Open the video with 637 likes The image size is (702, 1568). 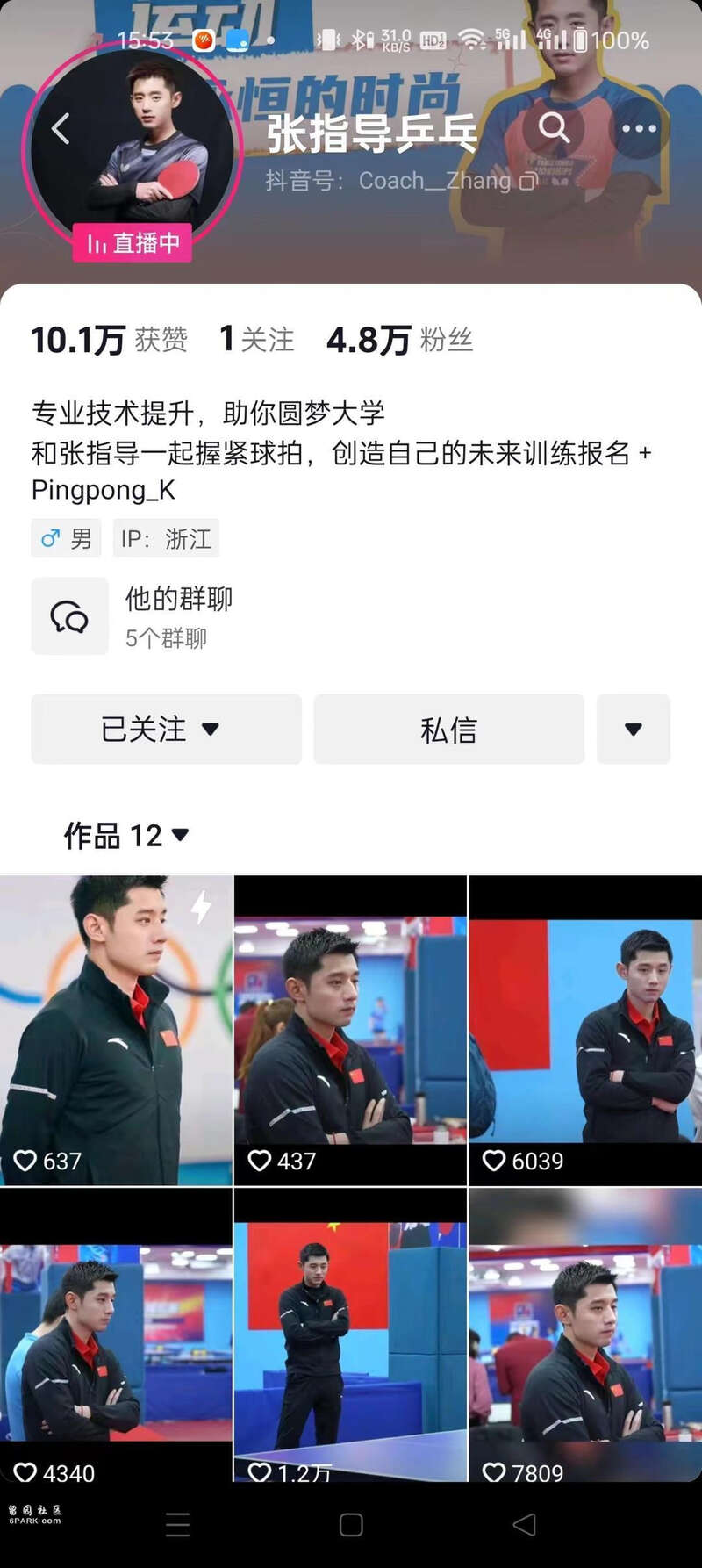click(x=116, y=1030)
